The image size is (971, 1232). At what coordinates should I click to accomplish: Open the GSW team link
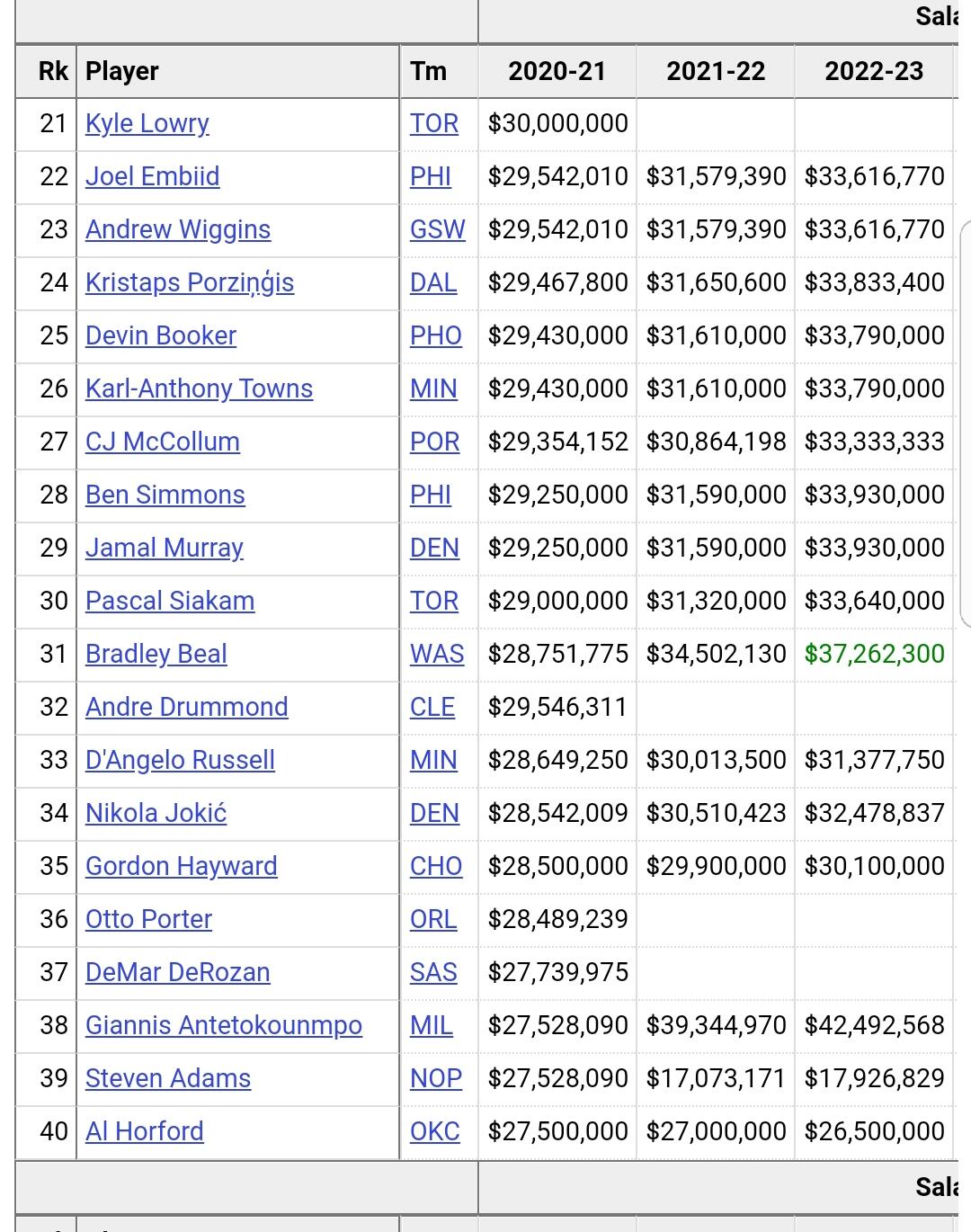click(x=438, y=229)
